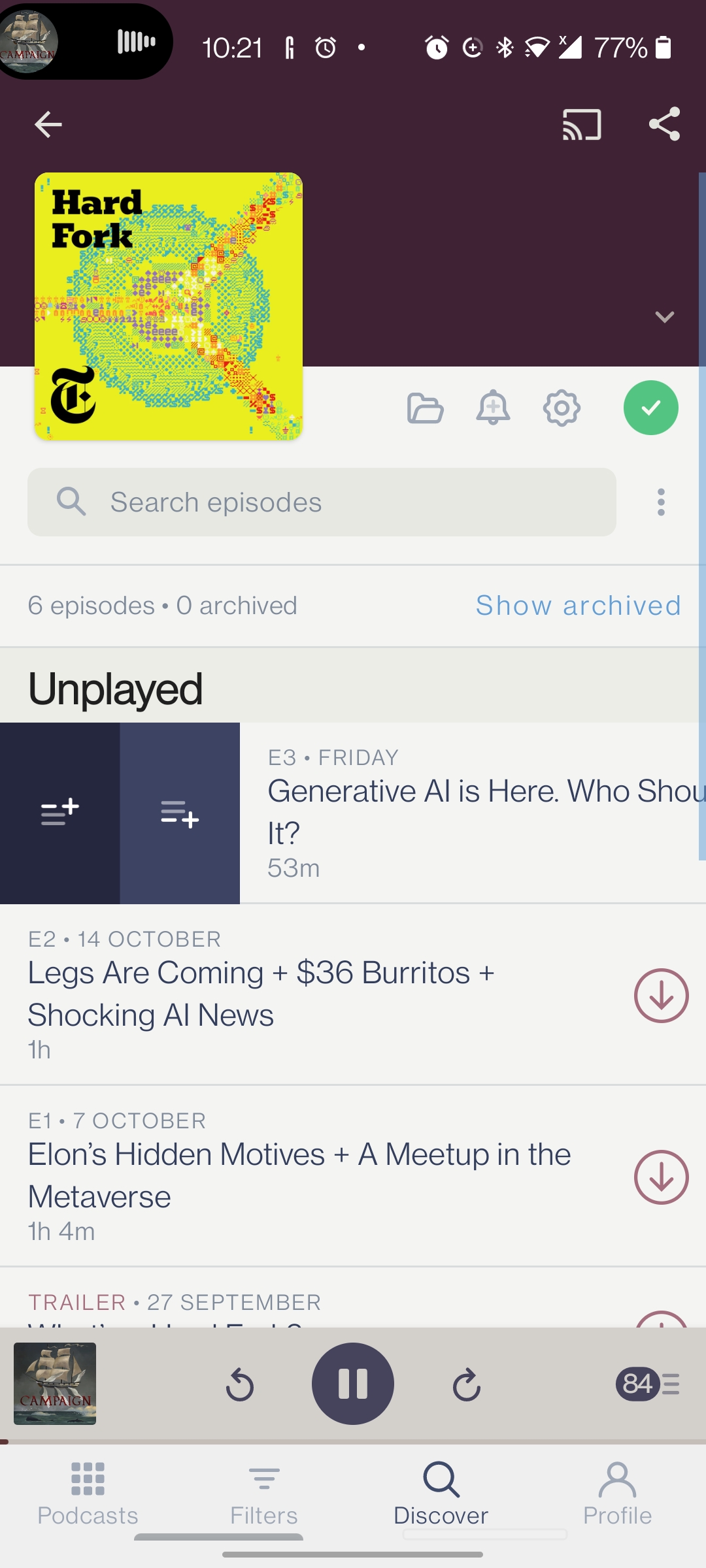The image size is (706, 1568).
Task: Open podcast settings gear
Action: tap(562, 408)
